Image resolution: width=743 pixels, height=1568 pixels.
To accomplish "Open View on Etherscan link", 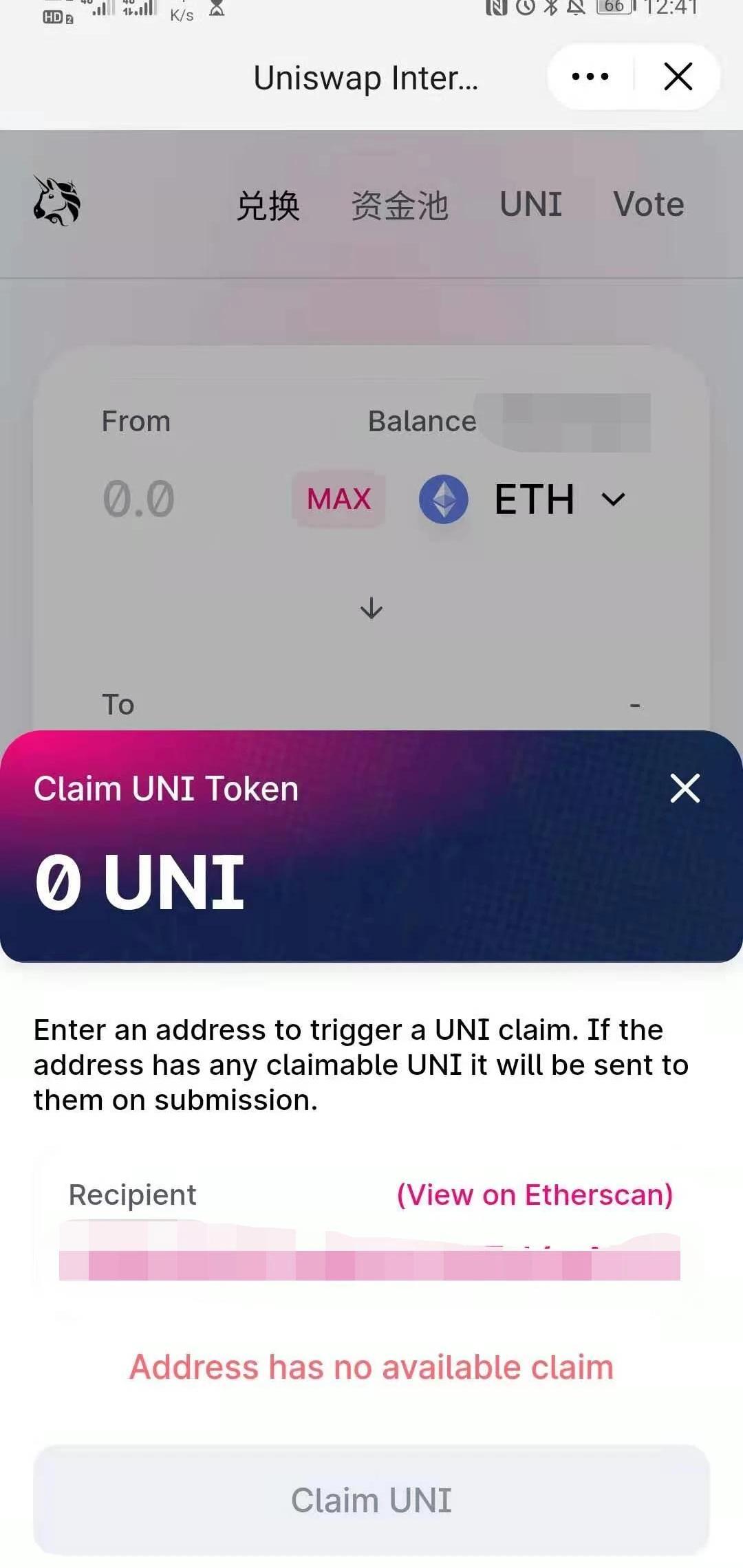I will tap(535, 1195).
